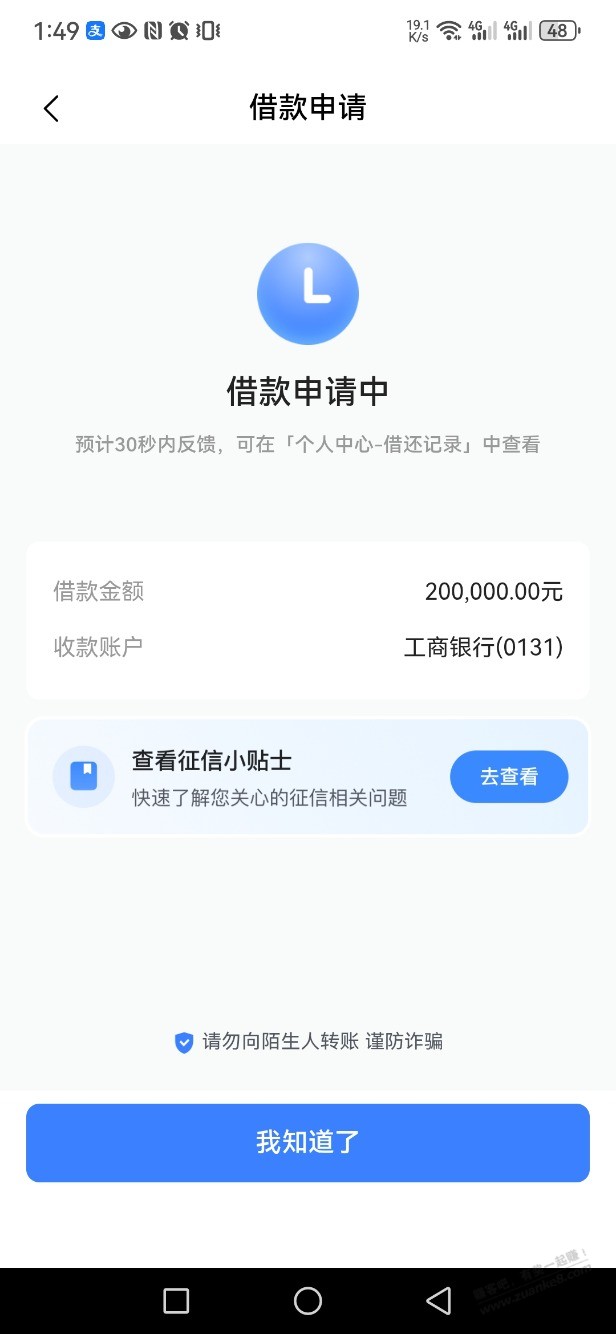
Task: Go back from the 借款申请 page
Action: coord(52,108)
